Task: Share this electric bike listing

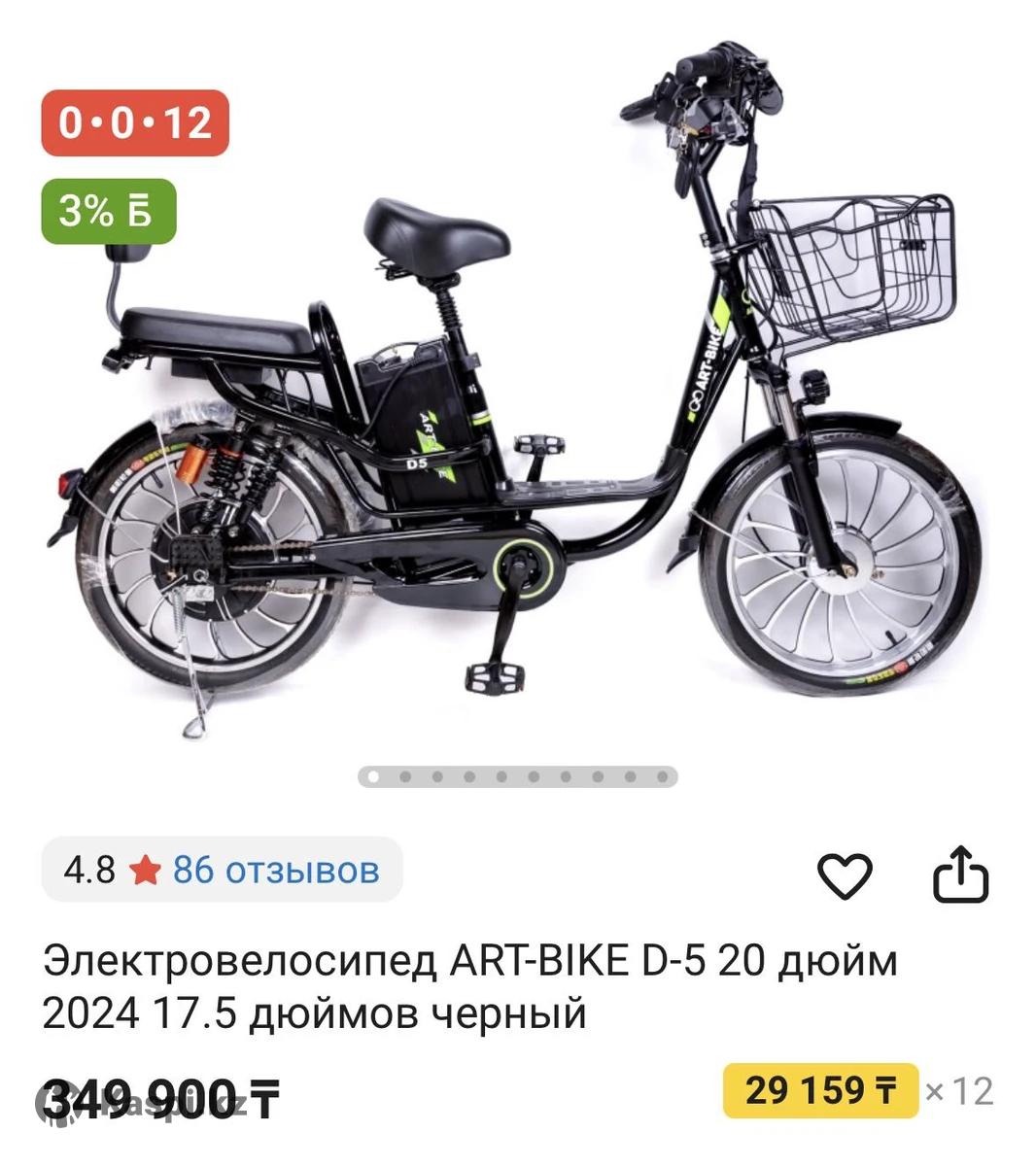Action: point(960,874)
